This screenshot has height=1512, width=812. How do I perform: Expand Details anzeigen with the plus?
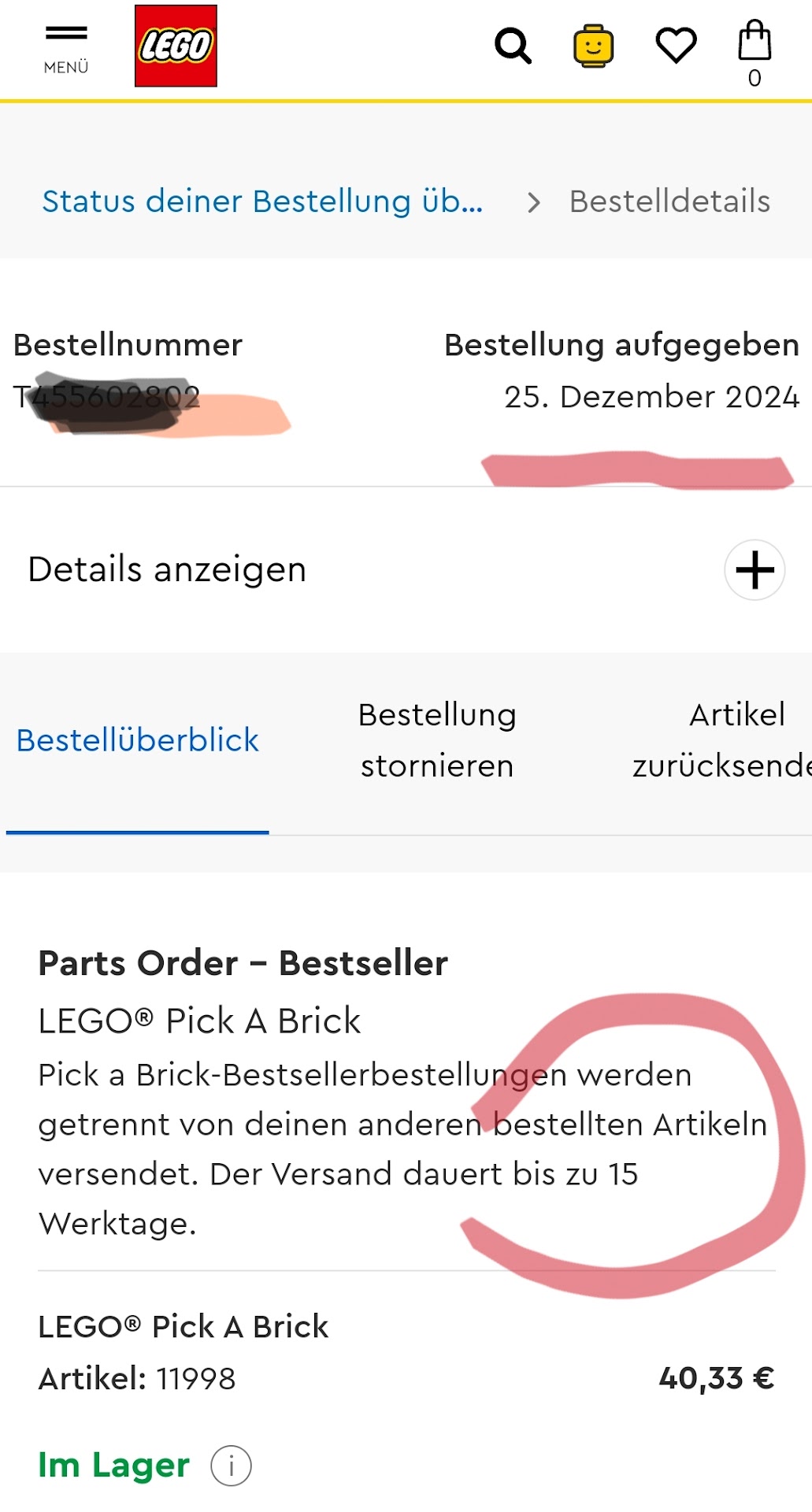point(754,569)
